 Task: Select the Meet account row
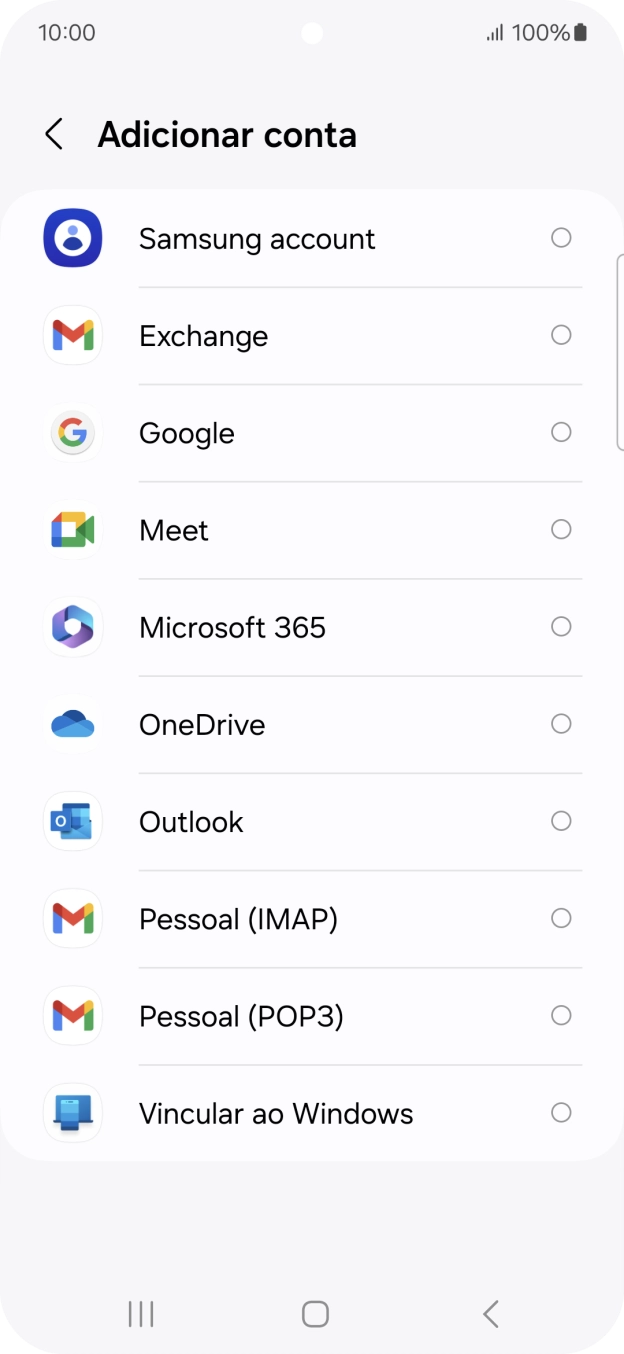[x=310, y=530]
